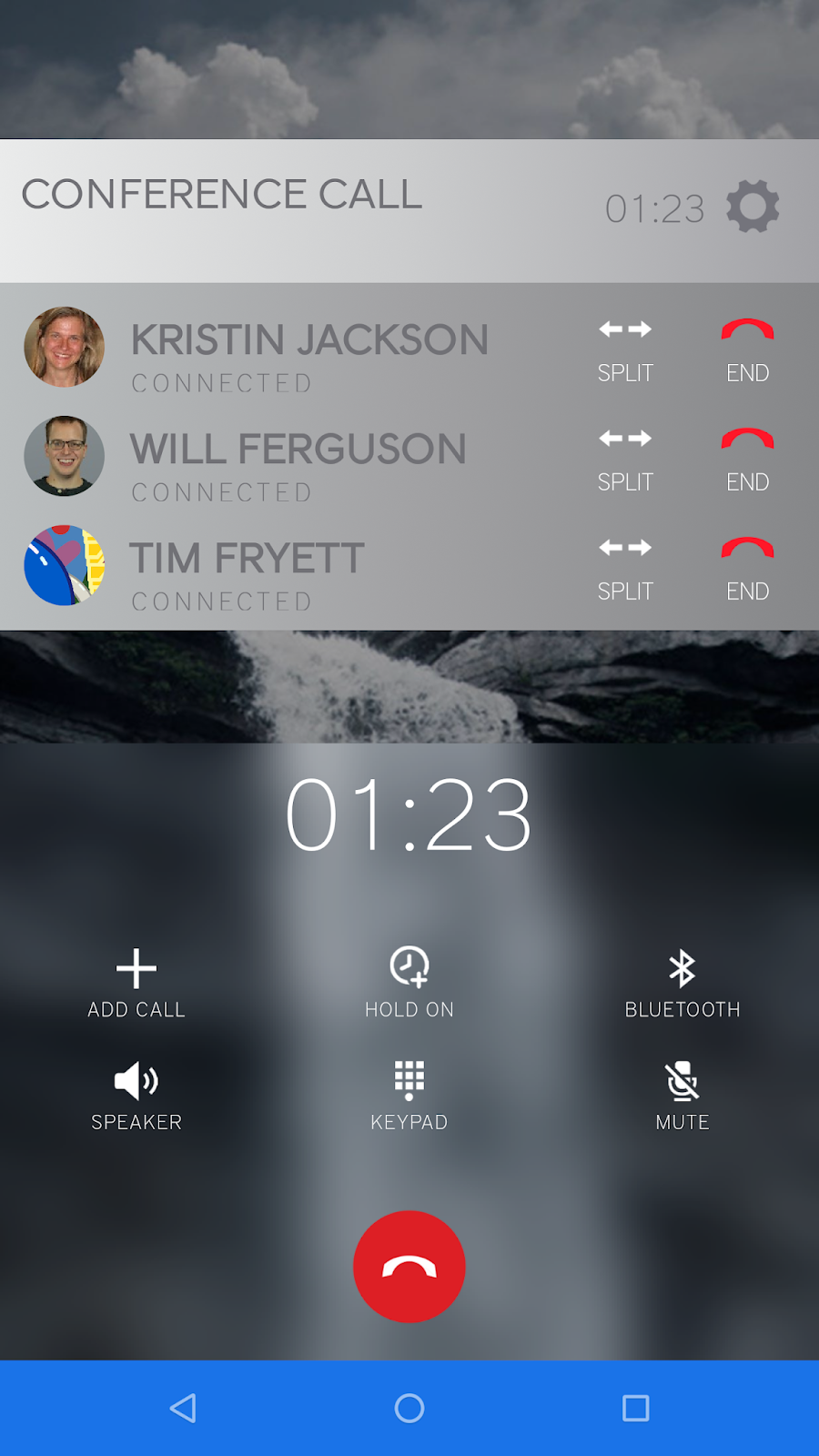End the call with Will Ferguson
Screen dimensions: 819x1456
[747, 459]
